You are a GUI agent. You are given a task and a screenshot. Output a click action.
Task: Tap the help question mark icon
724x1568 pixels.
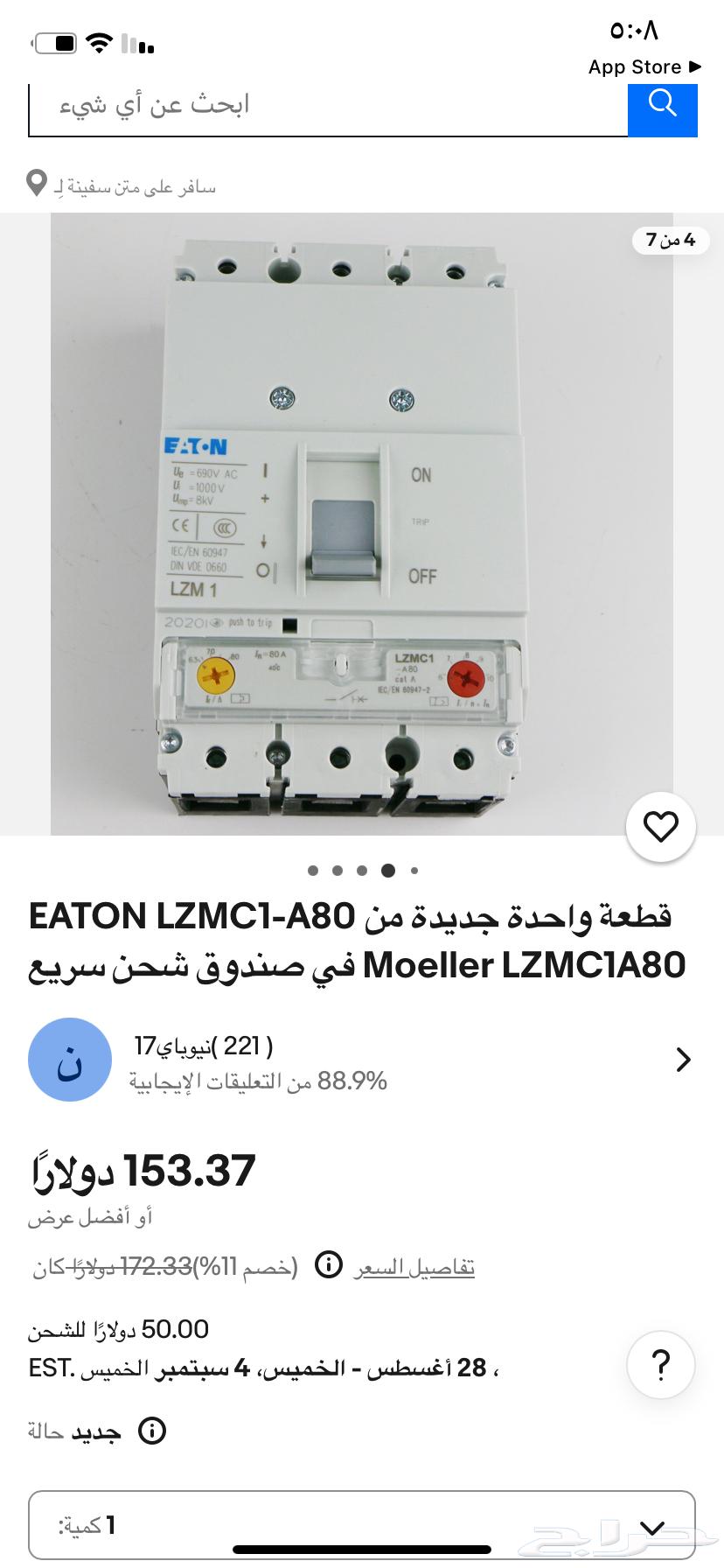pos(660,1366)
